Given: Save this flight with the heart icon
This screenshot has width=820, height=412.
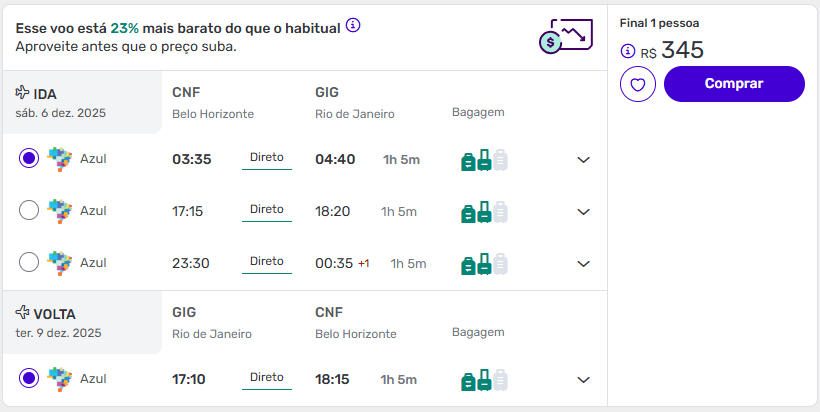Looking at the screenshot, I should point(638,84).
